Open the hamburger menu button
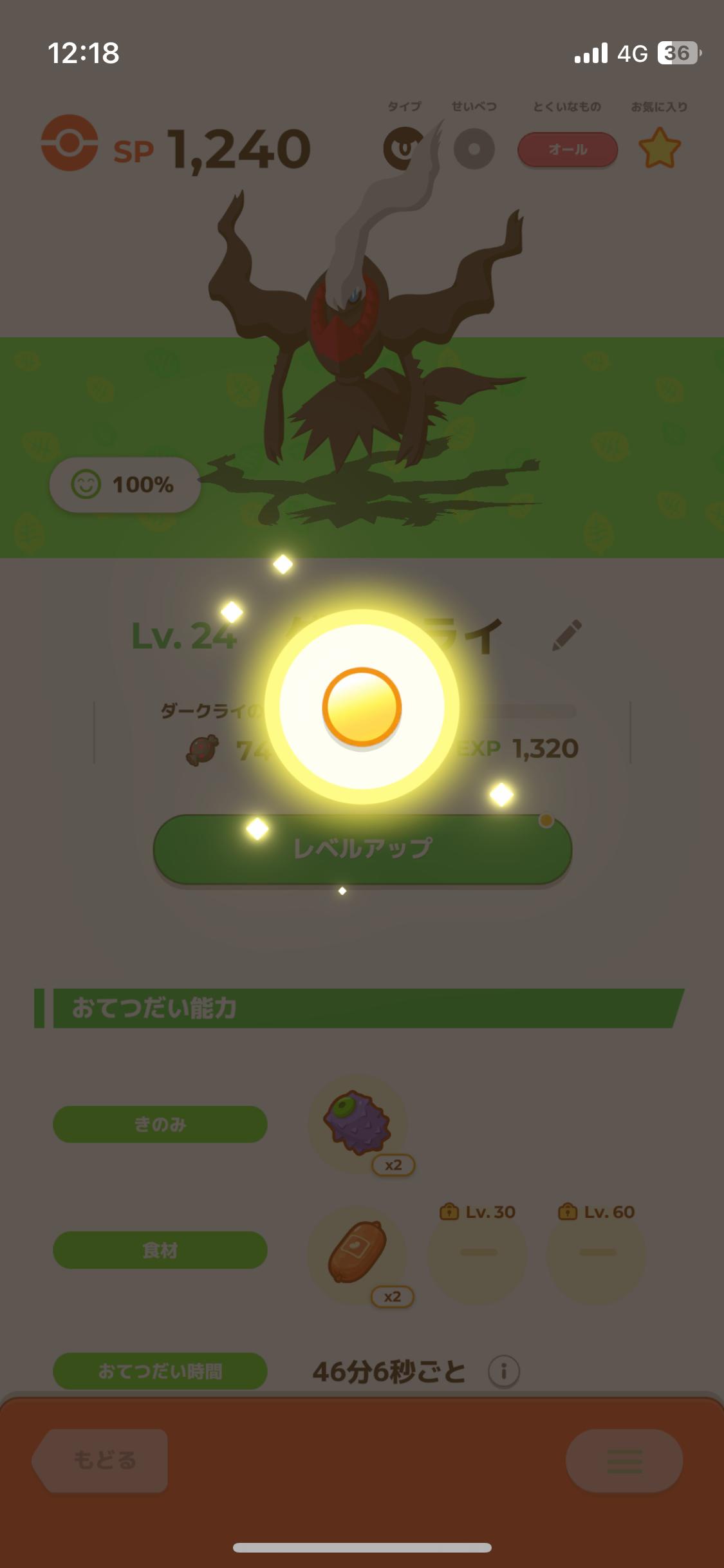Image resolution: width=724 pixels, height=1568 pixels. coord(624,1461)
